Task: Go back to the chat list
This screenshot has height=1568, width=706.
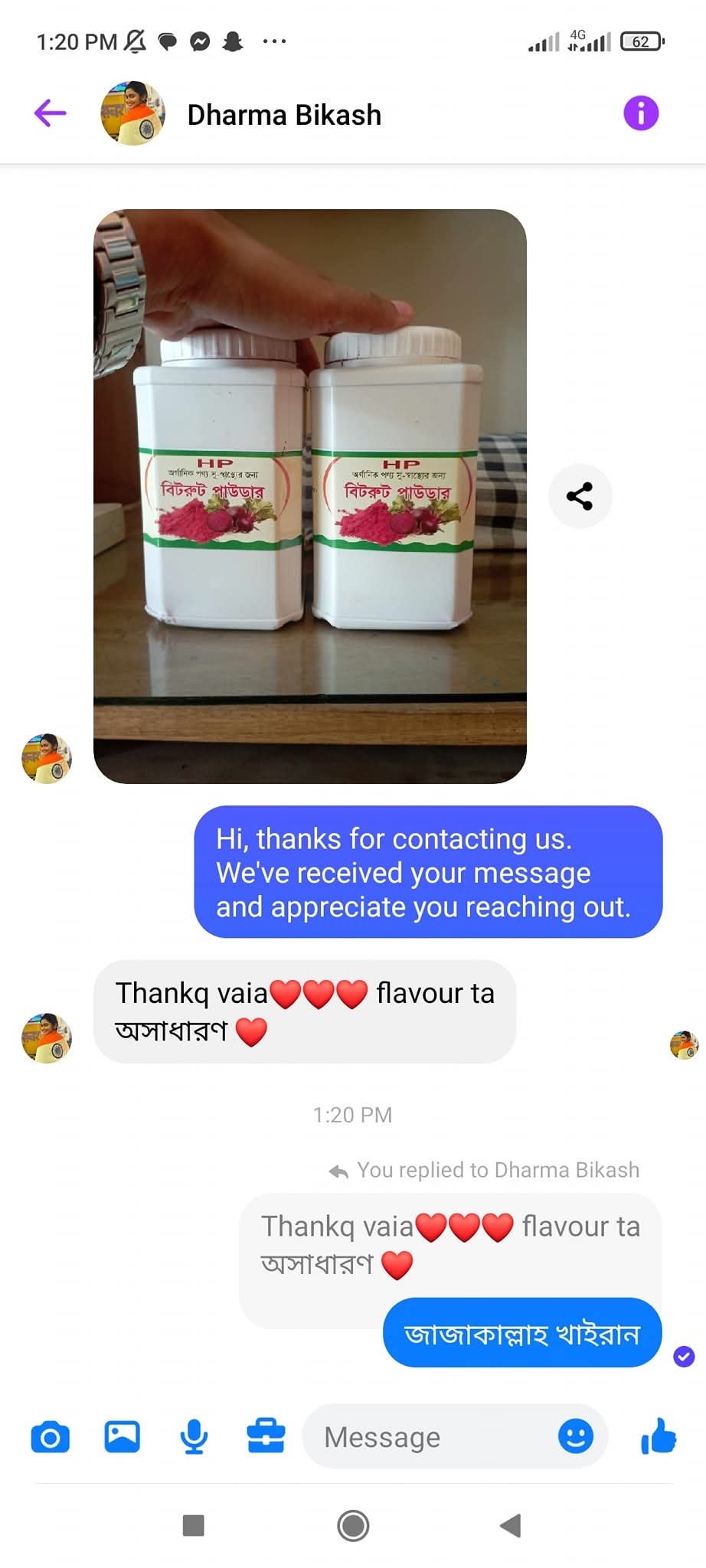Action: tap(51, 113)
